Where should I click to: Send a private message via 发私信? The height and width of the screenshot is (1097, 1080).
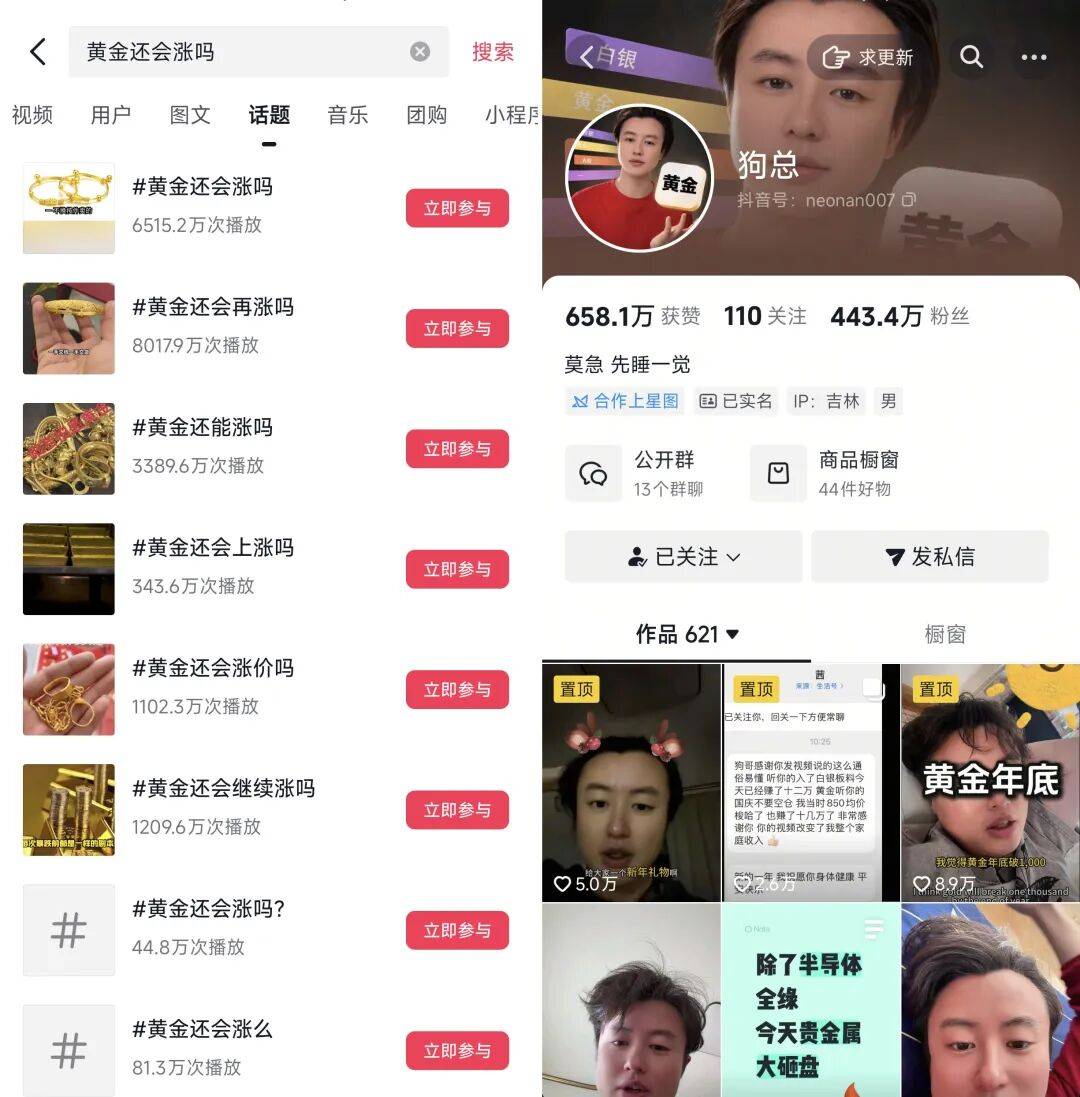[x=929, y=557]
